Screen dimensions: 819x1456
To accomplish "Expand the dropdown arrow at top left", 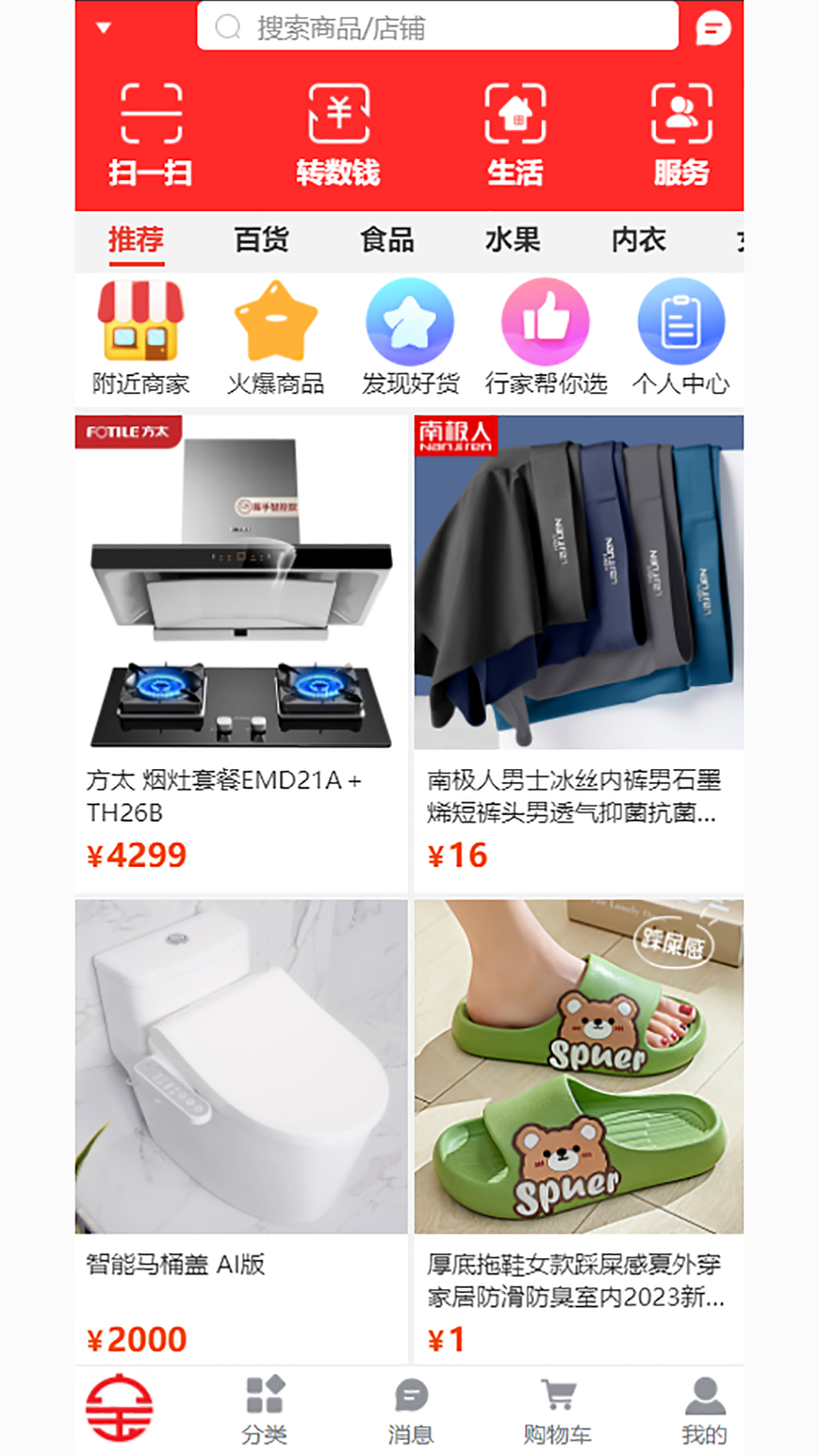I will 104,28.
